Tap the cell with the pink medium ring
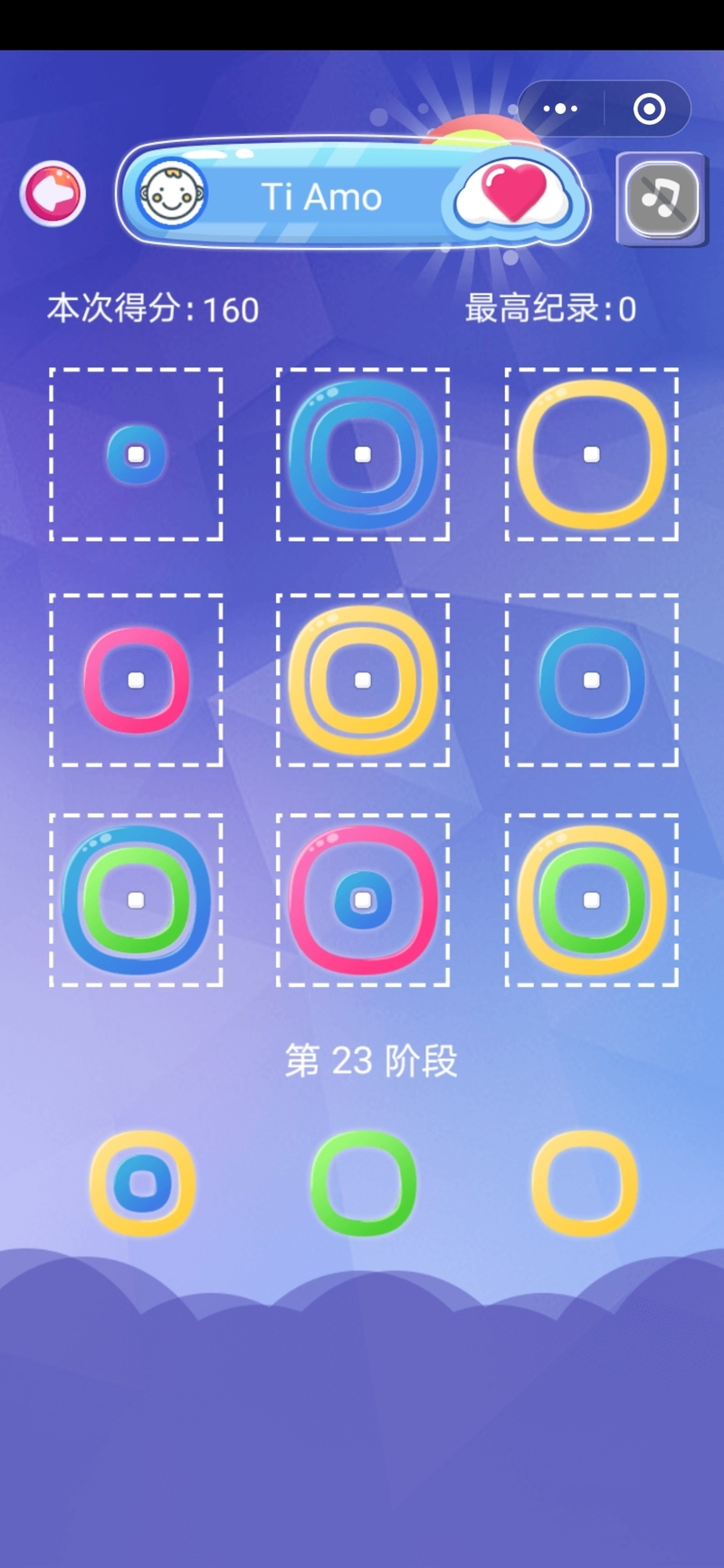Viewport: 724px width, 1568px height. 136,679
